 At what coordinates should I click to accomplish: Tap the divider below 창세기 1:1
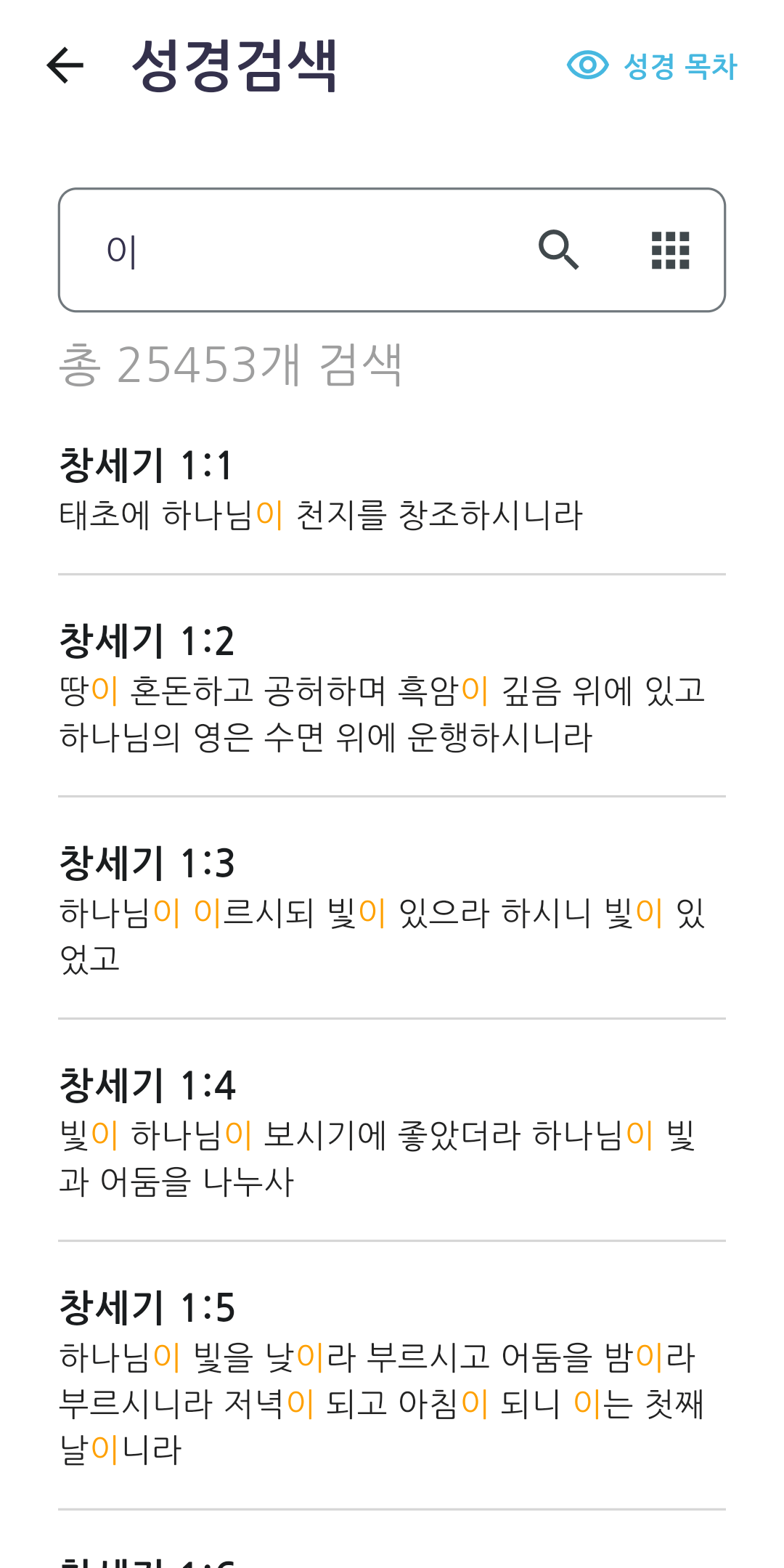pos(392,573)
